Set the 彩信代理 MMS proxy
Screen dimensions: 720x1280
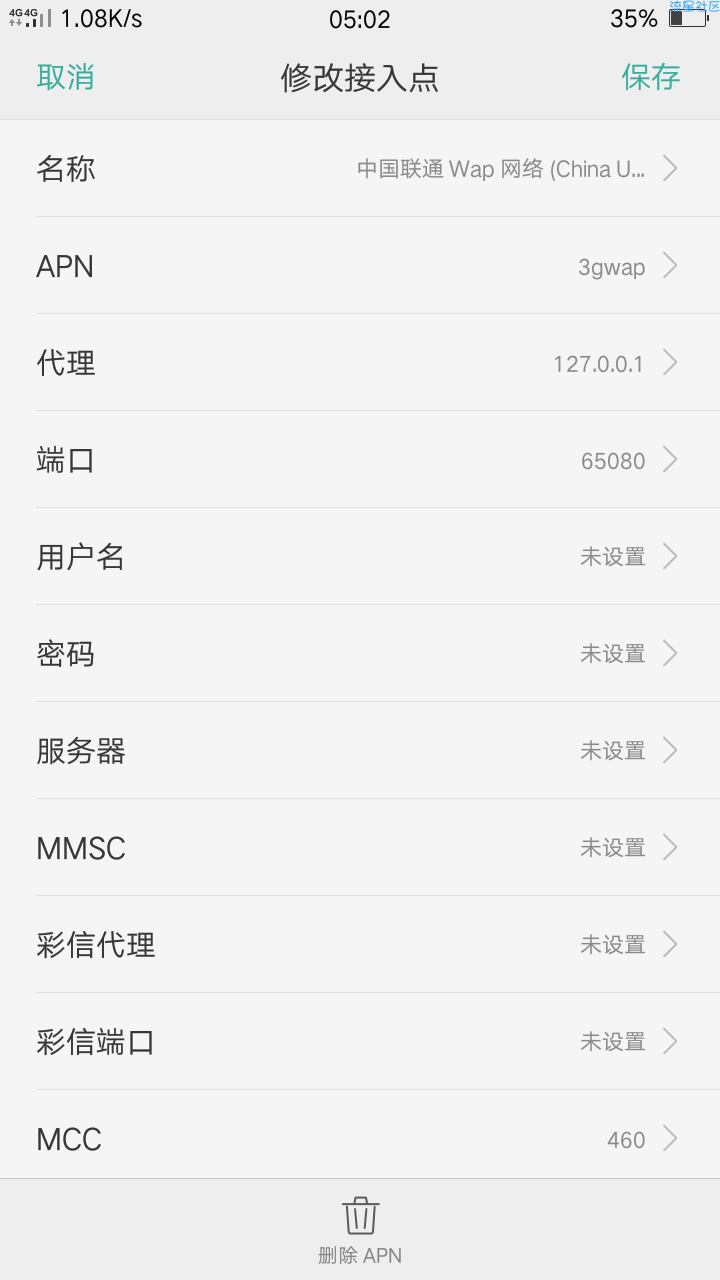point(360,945)
